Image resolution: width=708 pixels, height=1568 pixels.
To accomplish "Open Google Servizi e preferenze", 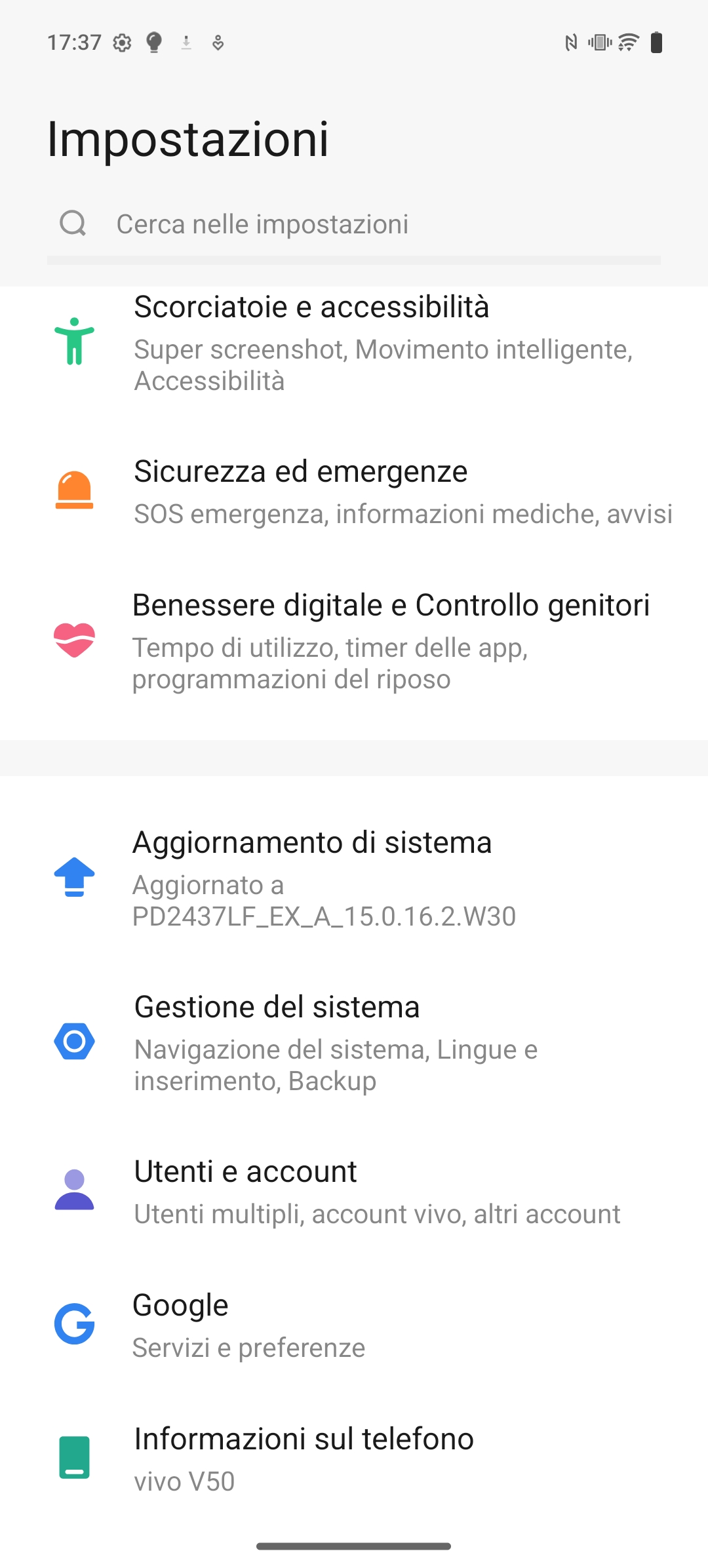I will (x=354, y=1324).
